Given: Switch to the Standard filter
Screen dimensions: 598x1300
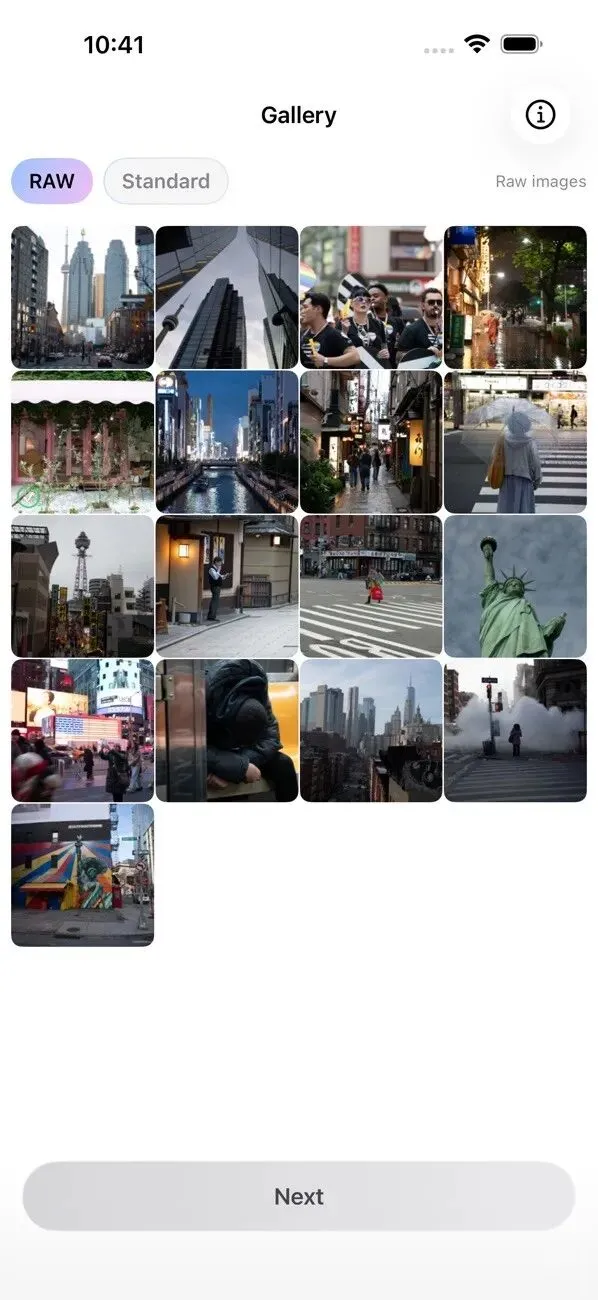Looking at the screenshot, I should click(166, 181).
